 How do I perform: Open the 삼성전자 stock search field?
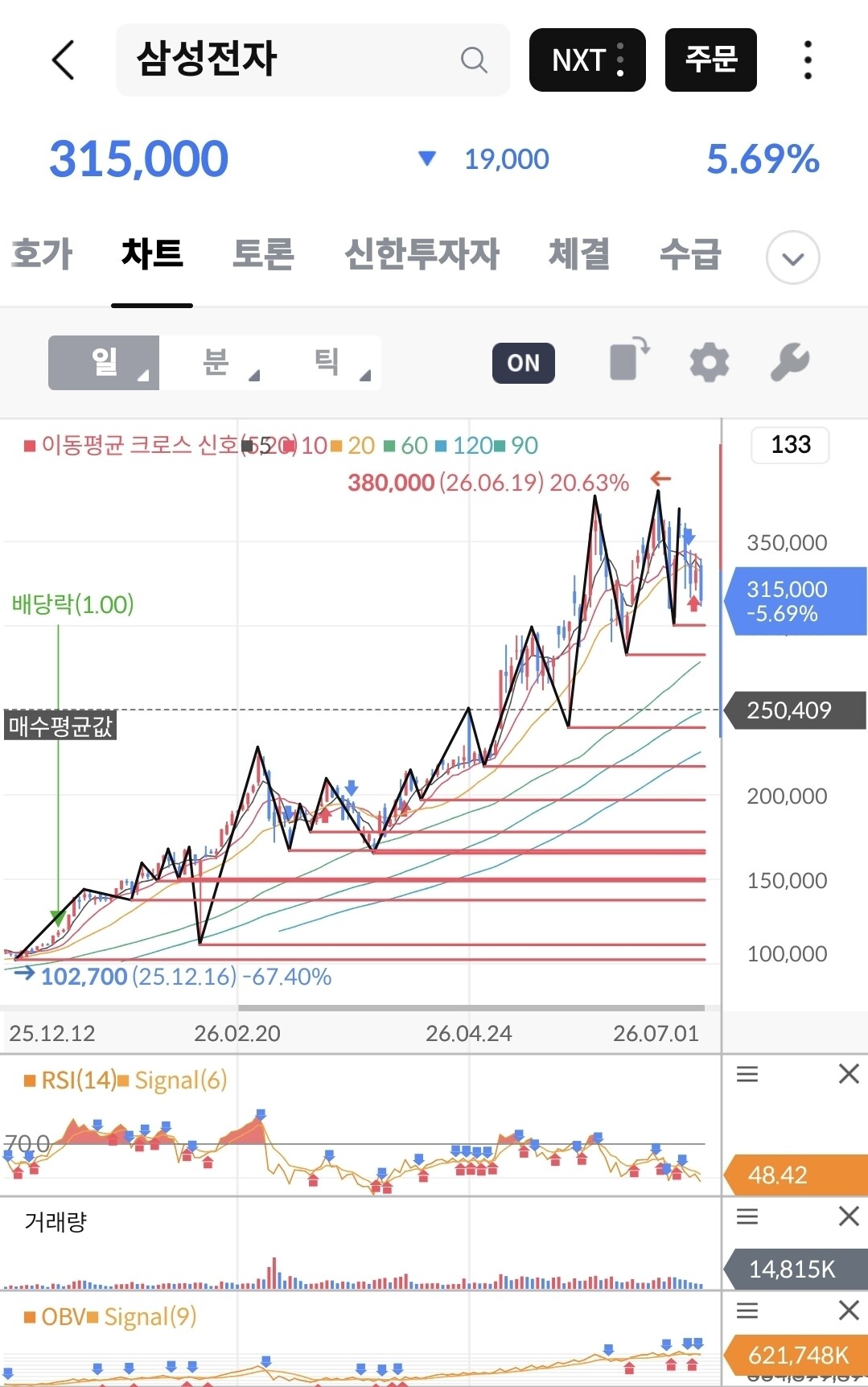[312, 60]
